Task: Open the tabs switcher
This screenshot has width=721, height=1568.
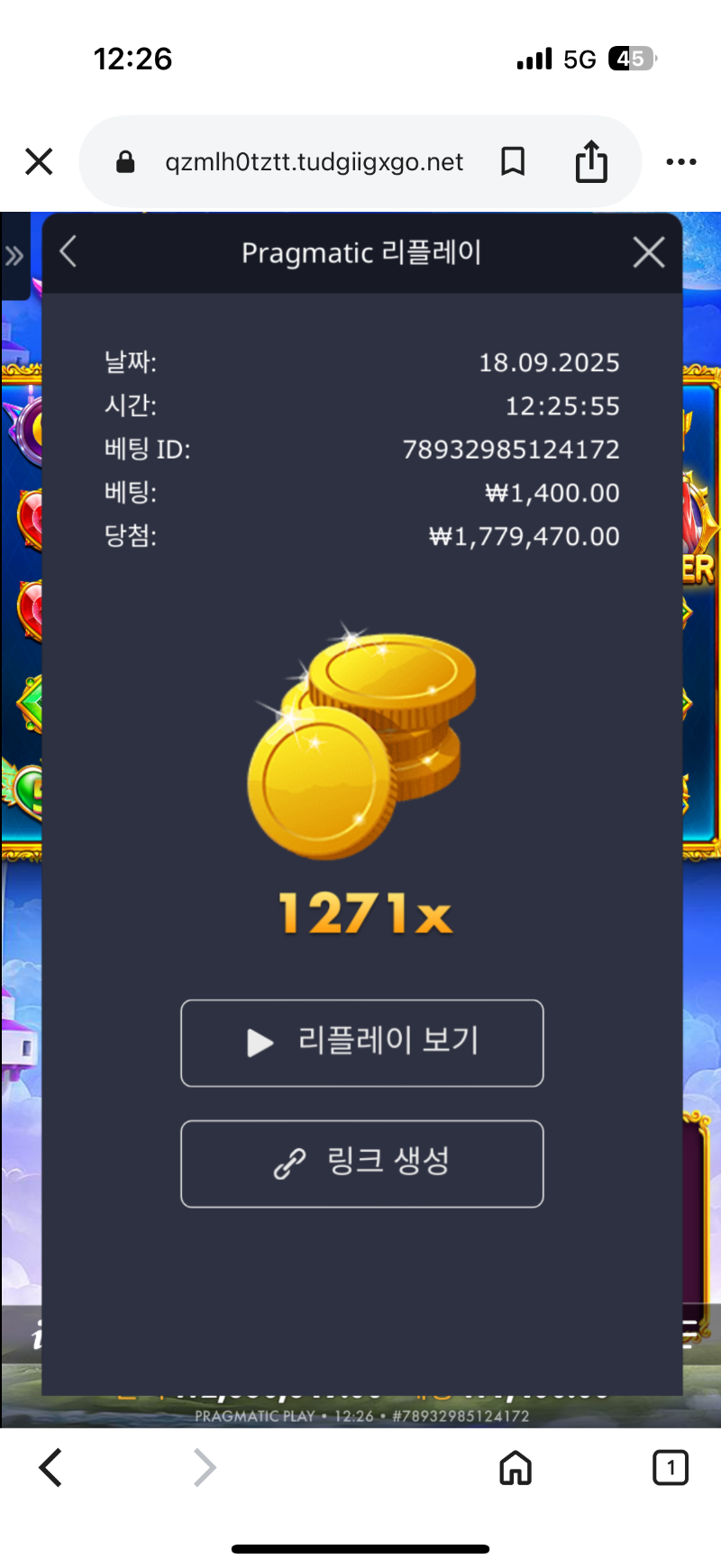Action: (x=670, y=1468)
